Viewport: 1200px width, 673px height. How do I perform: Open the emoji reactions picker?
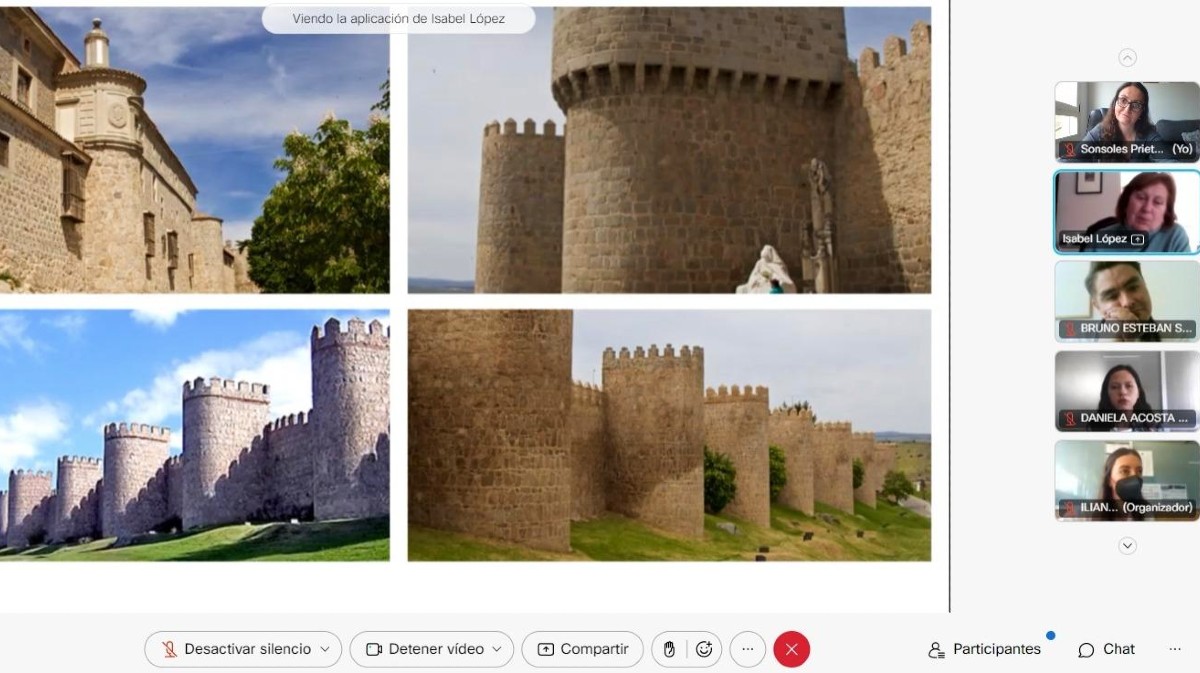704,649
